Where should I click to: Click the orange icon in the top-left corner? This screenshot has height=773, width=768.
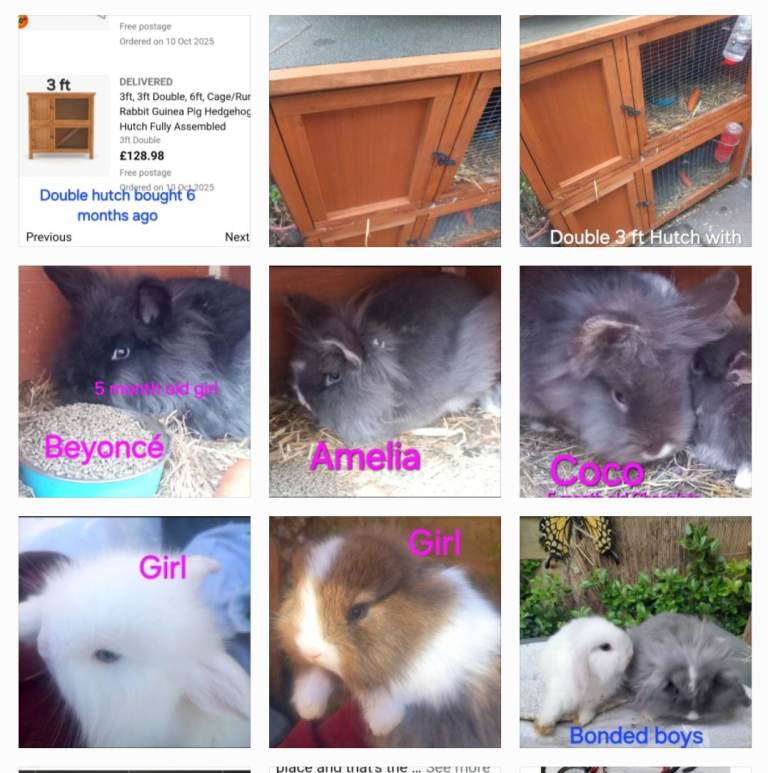point(22,22)
